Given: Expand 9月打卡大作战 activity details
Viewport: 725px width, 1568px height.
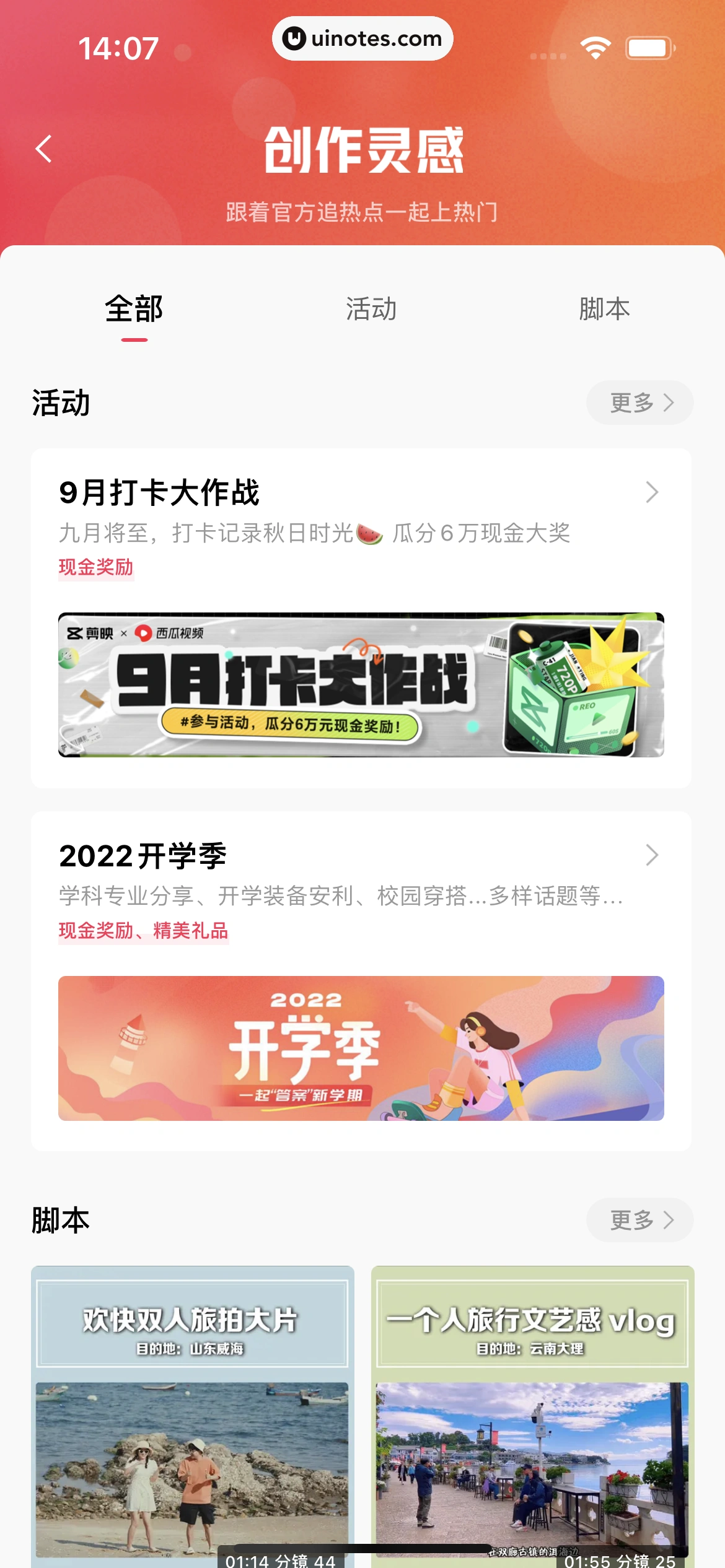Looking at the screenshot, I should pos(651,492).
